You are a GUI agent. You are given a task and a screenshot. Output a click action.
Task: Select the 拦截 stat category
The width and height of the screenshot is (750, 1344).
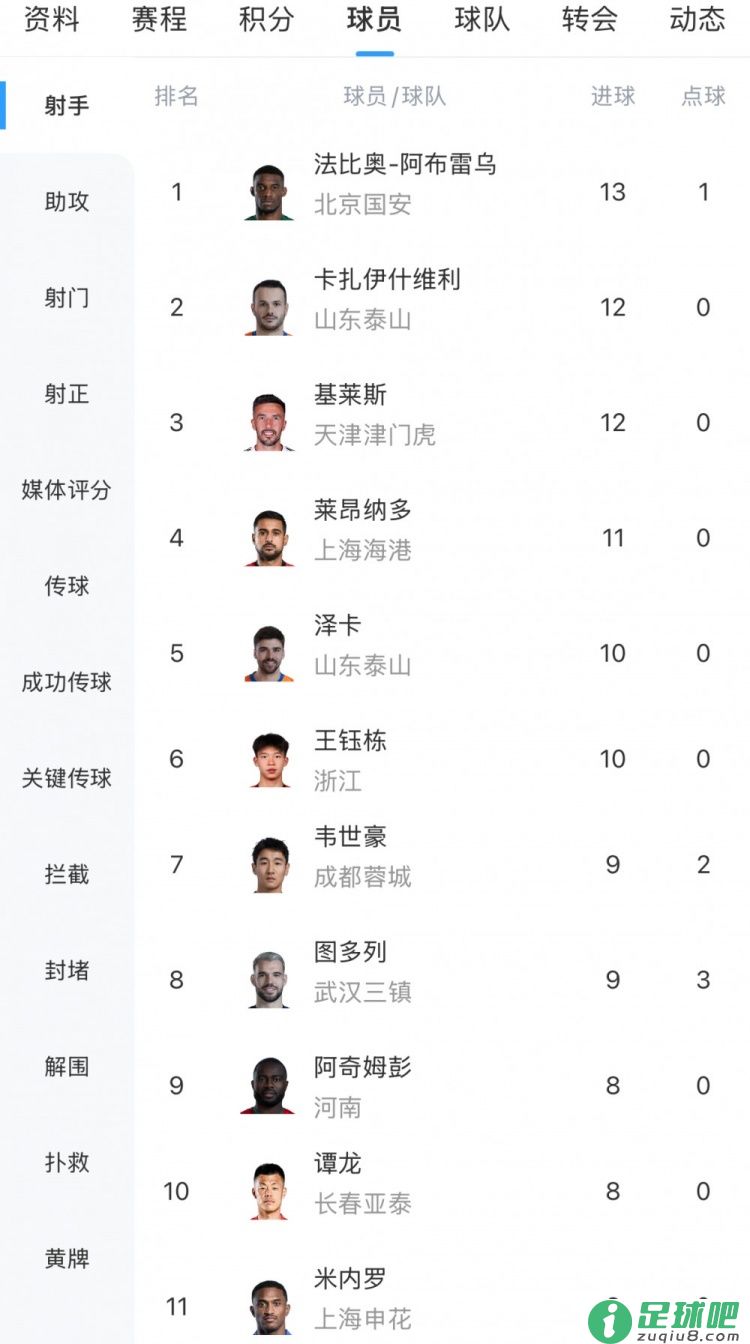point(67,874)
